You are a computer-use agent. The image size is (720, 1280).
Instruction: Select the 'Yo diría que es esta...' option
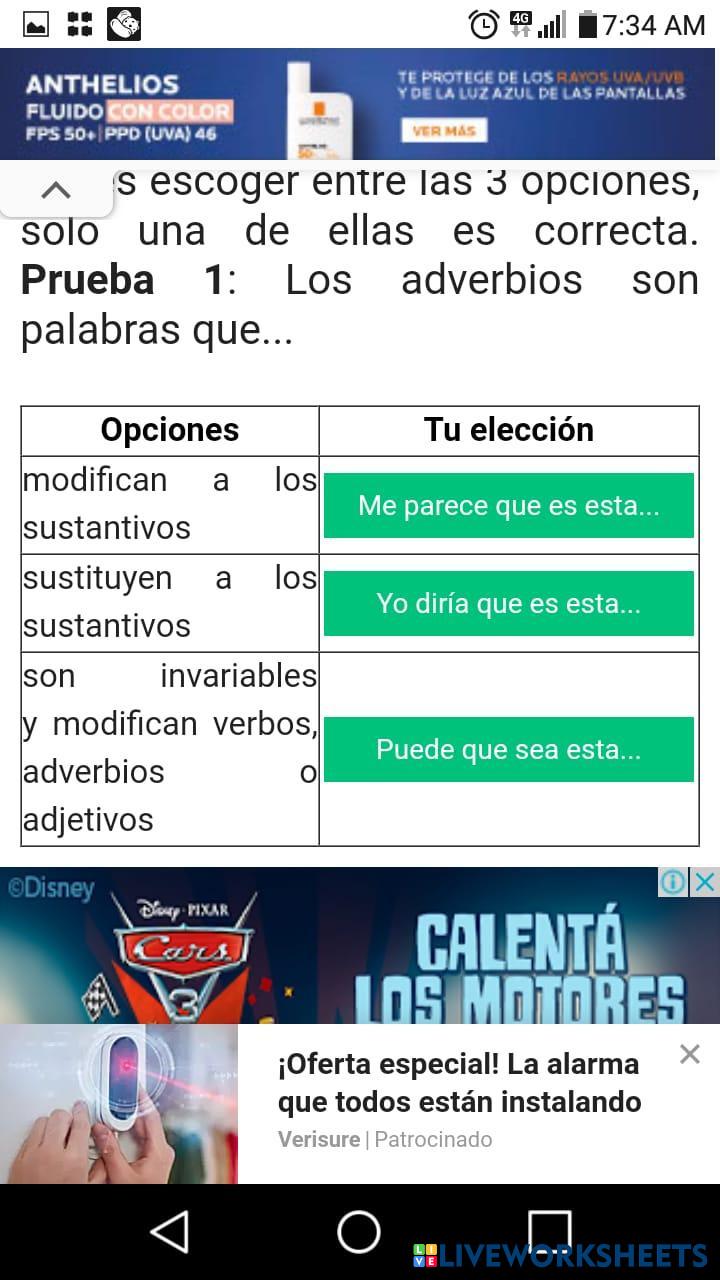[x=508, y=604]
